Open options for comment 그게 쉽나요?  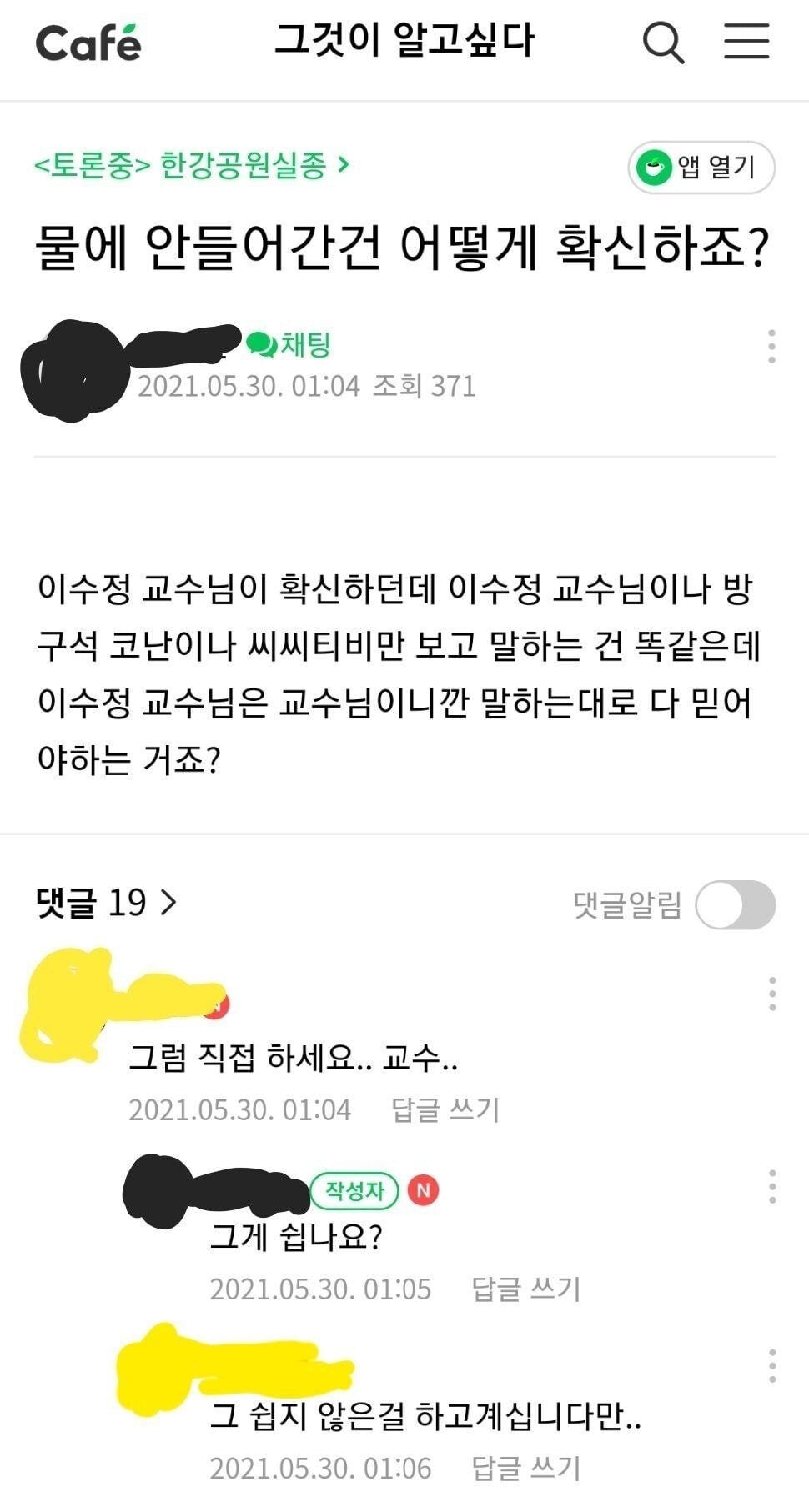click(771, 1186)
